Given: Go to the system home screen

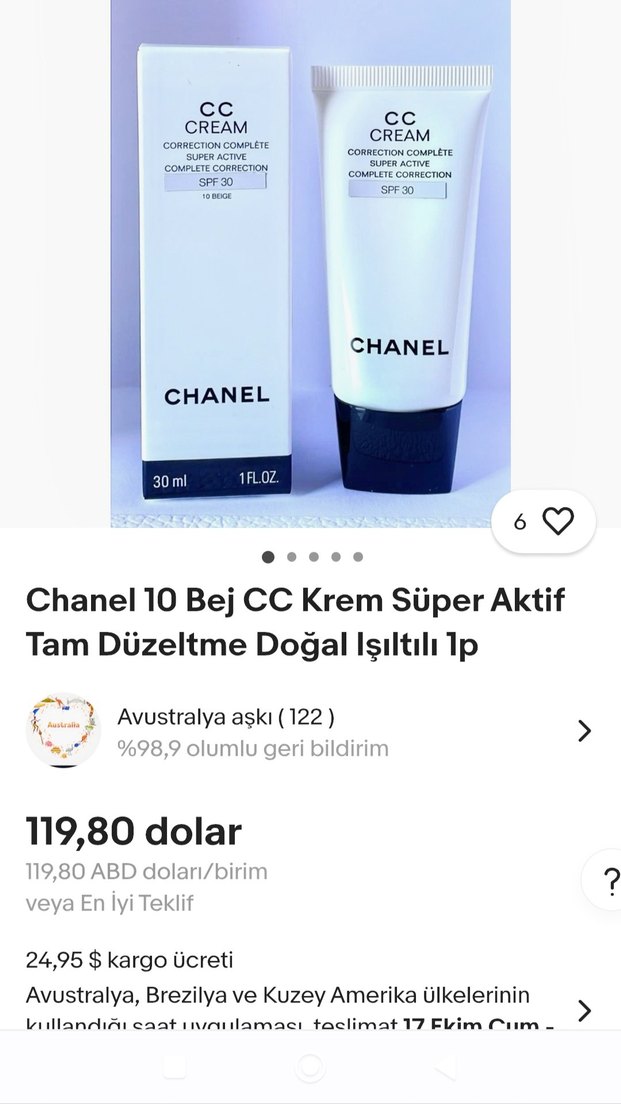Looking at the screenshot, I should pyautogui.click(x=311, y=1067).
